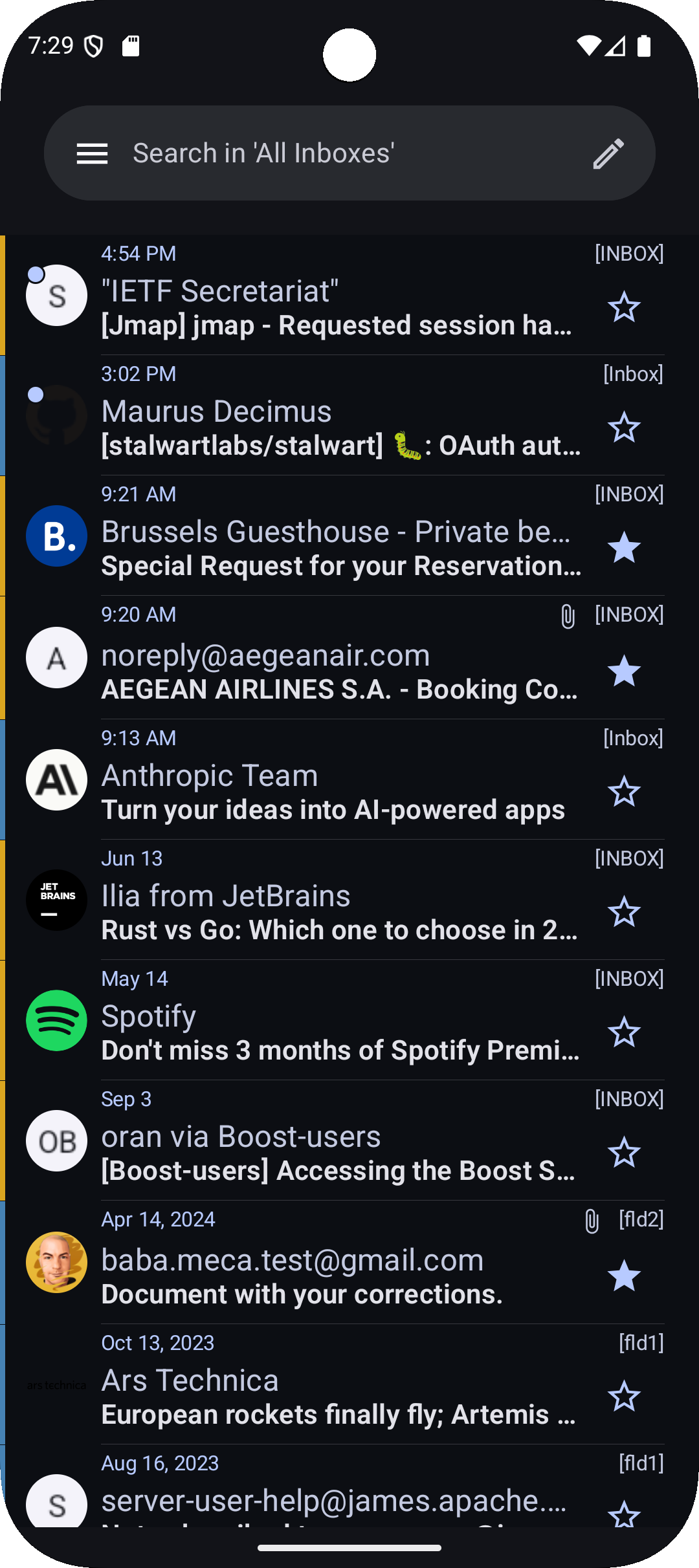
Task: Open Brussels Guesthouse reservation email
Action: [349, 536]
